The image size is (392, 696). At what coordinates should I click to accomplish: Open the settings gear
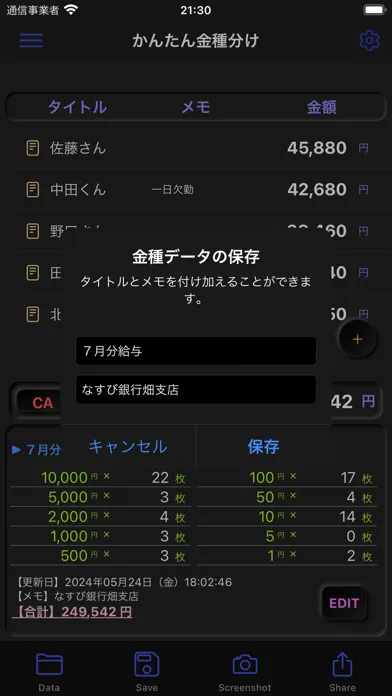[x=369, y=41]
